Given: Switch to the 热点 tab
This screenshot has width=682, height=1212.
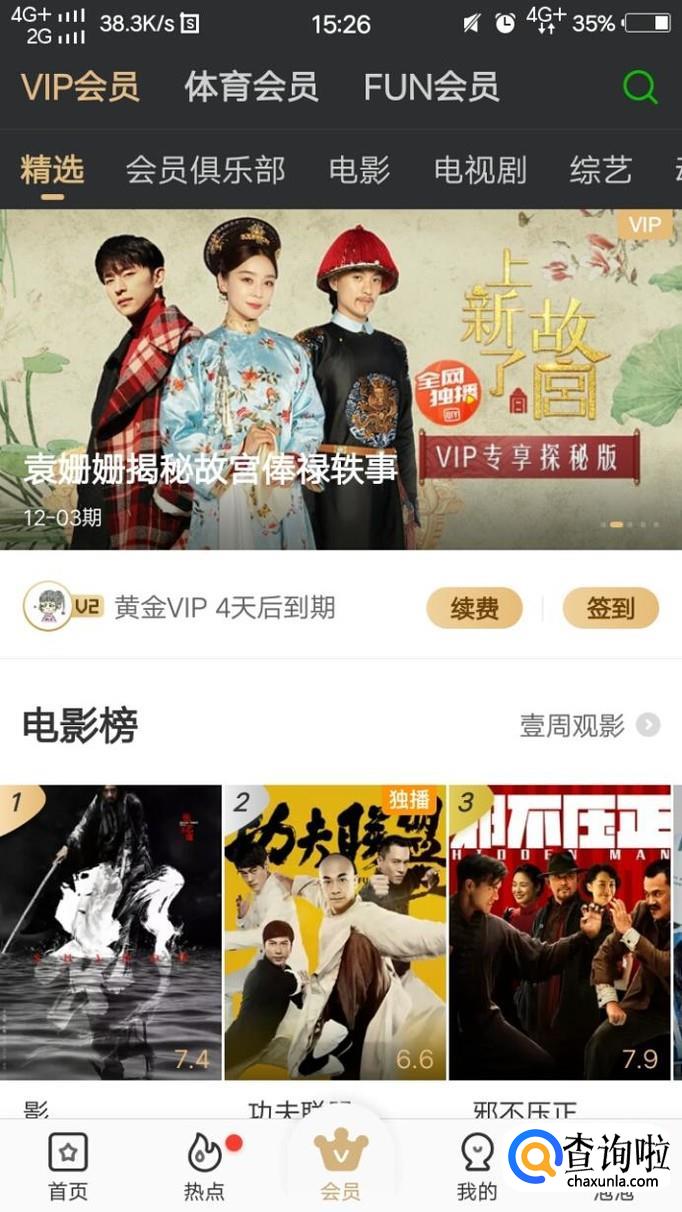Looking at the screenshot, I should pyautogui.click(x=204, y=1166).
